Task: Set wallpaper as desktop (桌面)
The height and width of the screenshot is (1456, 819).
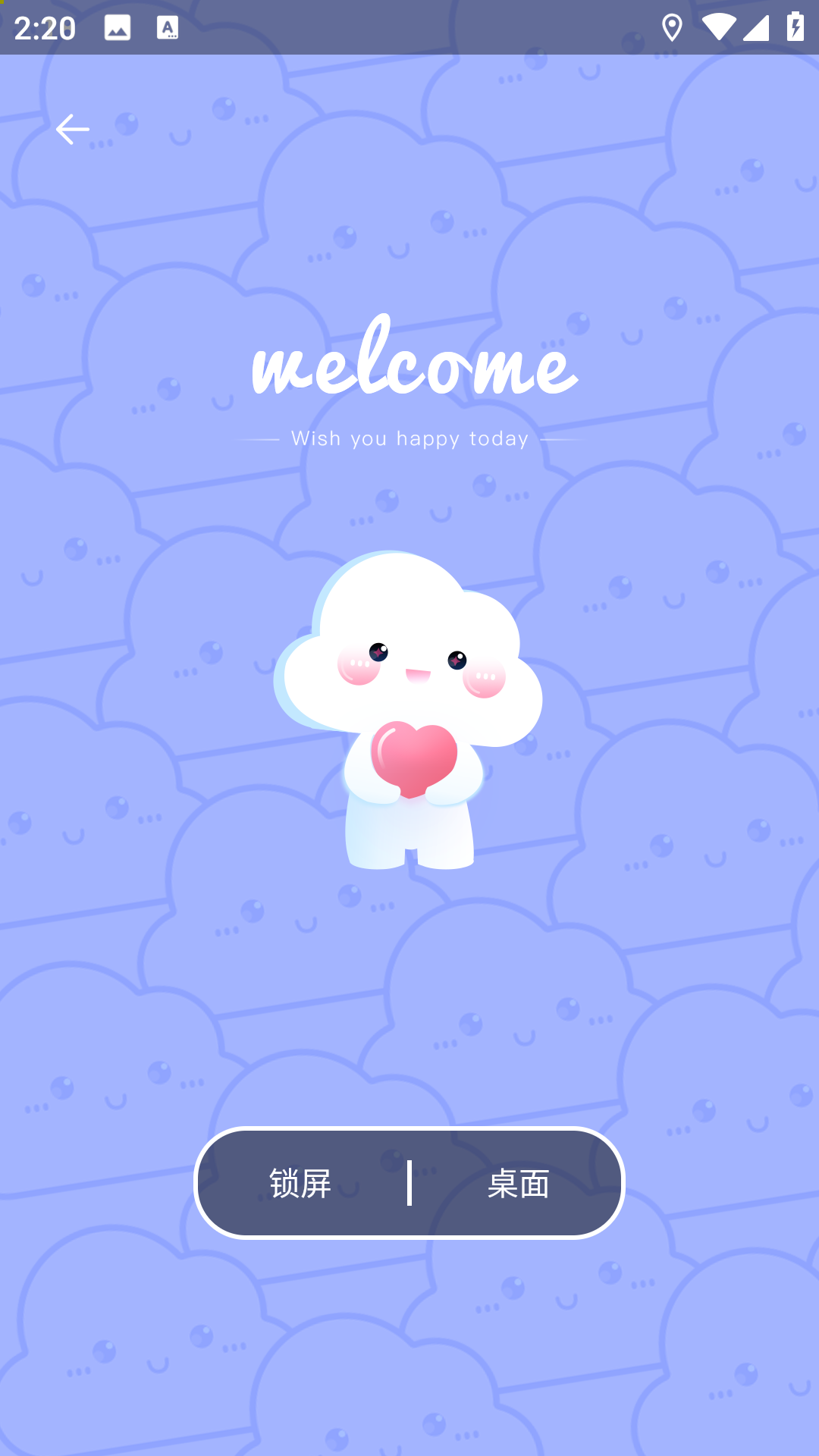Action: click(x=518, y=1183)
